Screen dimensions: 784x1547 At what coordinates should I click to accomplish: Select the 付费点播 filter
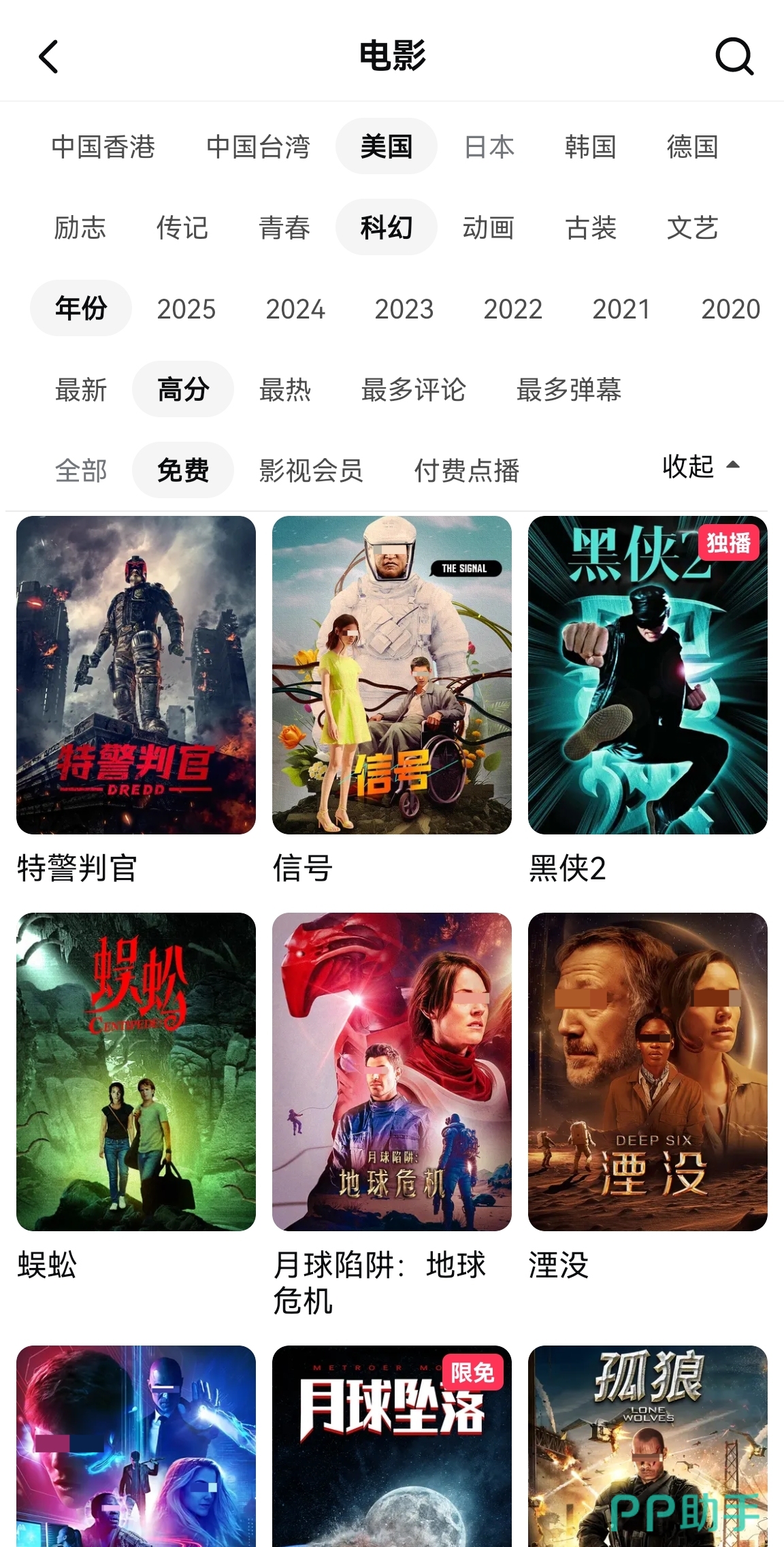467,470
